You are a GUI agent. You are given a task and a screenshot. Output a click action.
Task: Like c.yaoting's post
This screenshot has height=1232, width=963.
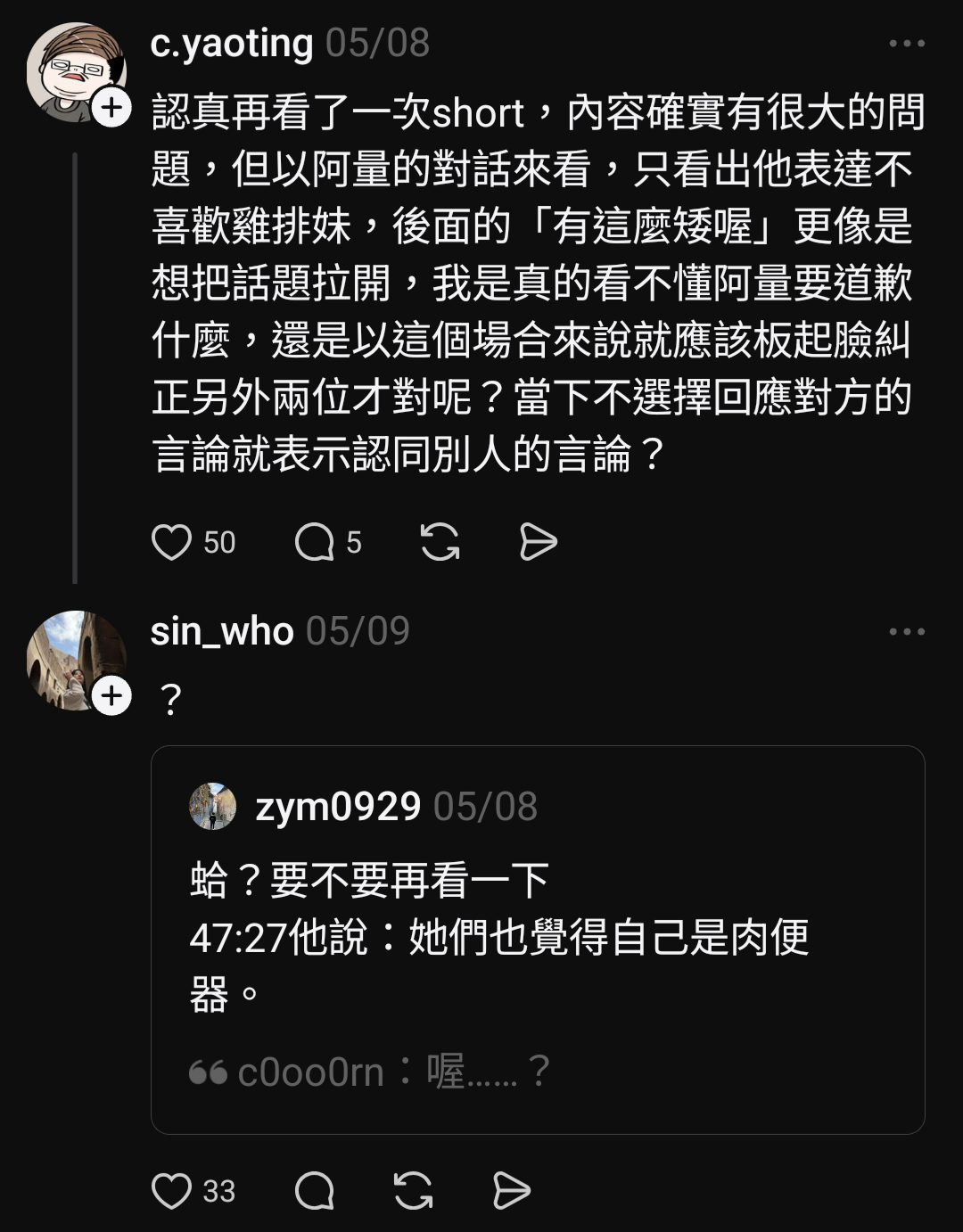tap(171, 542)
